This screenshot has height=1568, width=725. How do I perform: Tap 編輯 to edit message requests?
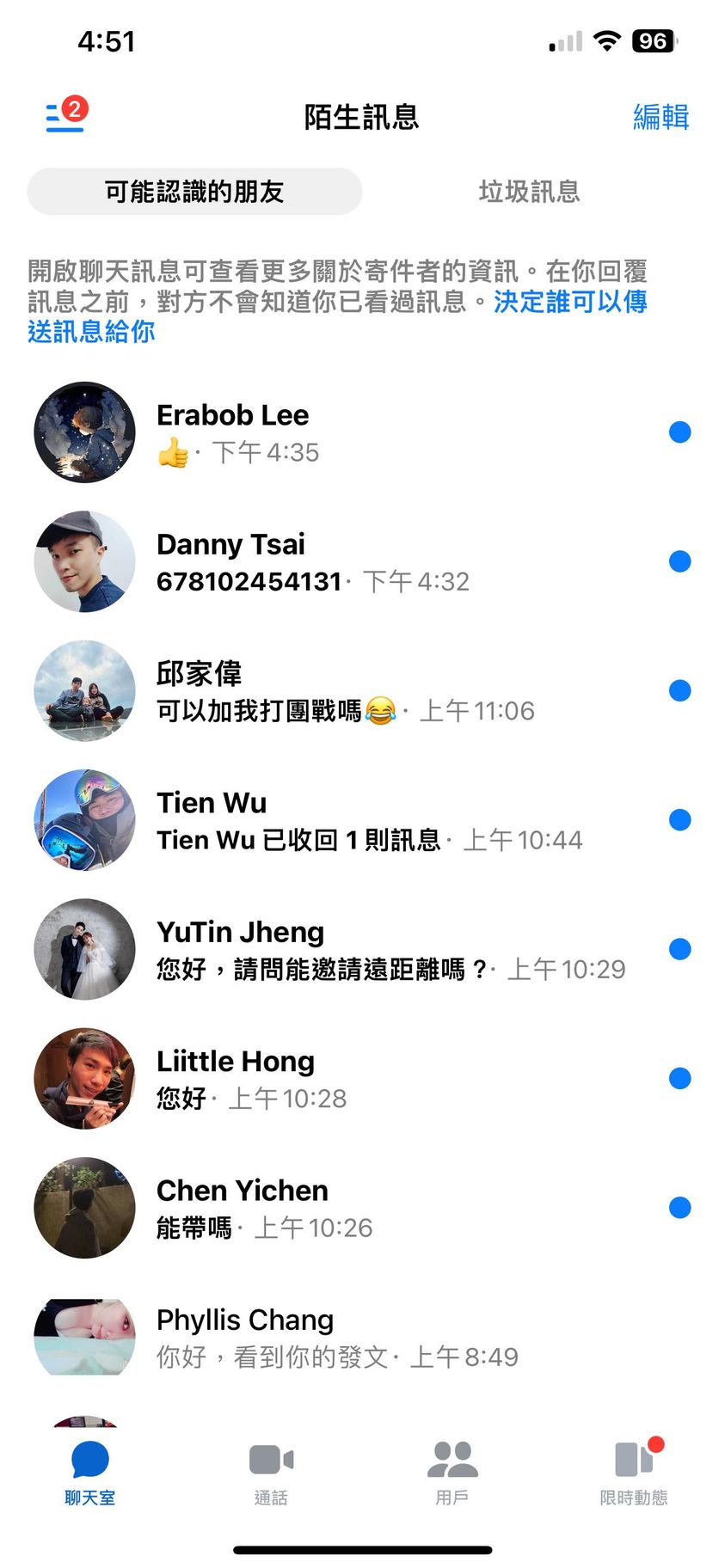tap(660, 117)
